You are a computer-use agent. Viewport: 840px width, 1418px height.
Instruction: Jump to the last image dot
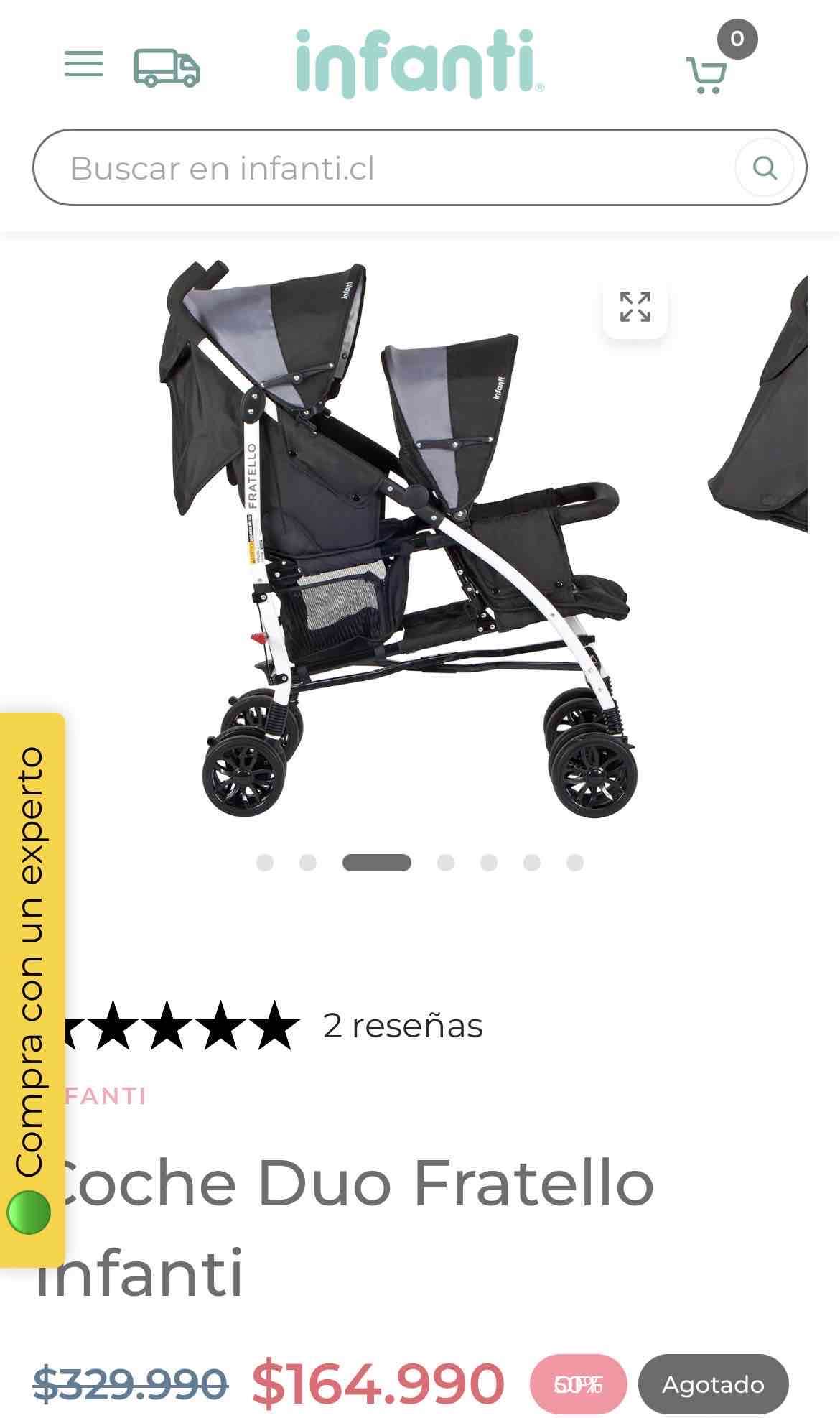(x=574, y=863)
